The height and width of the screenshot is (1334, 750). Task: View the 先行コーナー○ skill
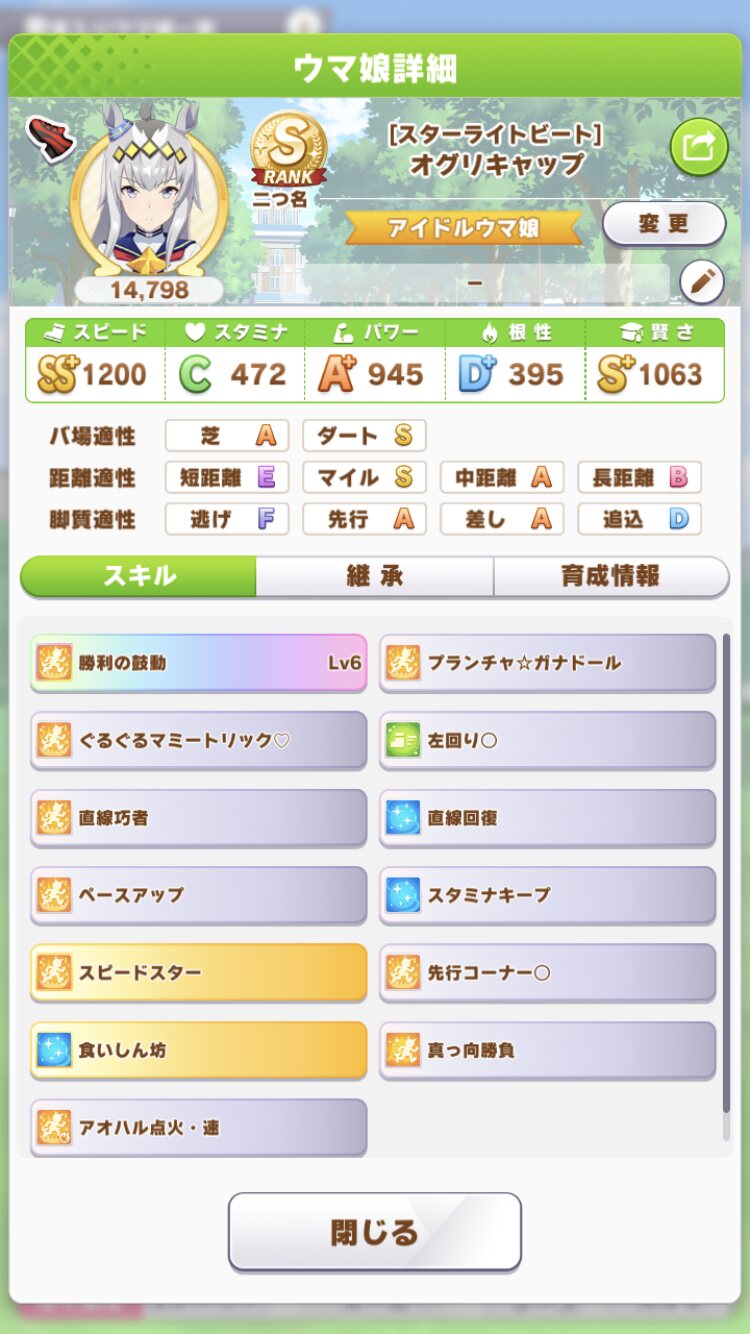point(547,972)
